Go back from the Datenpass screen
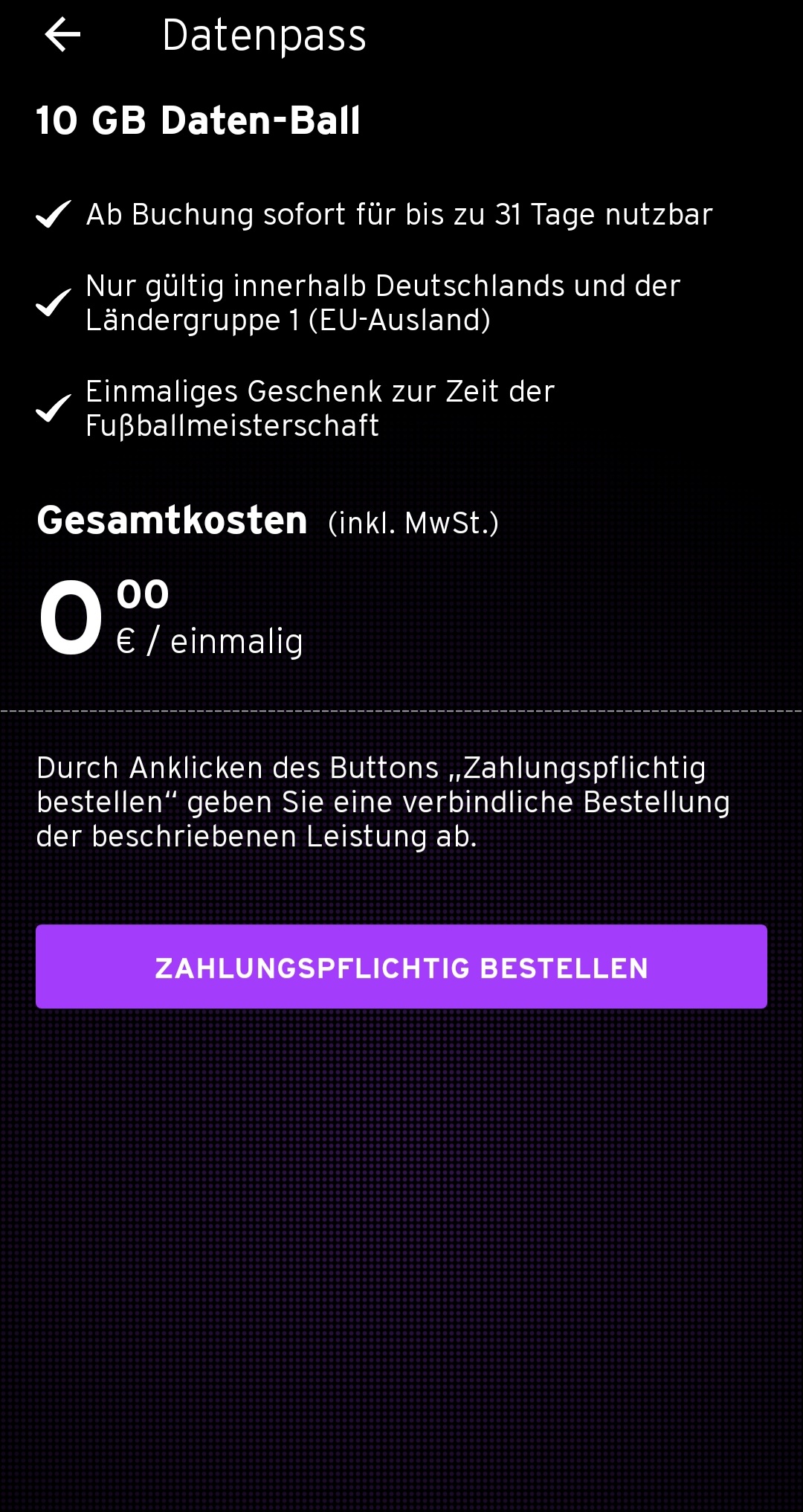Screen dimensions: 803x1512 [x=62, y=35]
